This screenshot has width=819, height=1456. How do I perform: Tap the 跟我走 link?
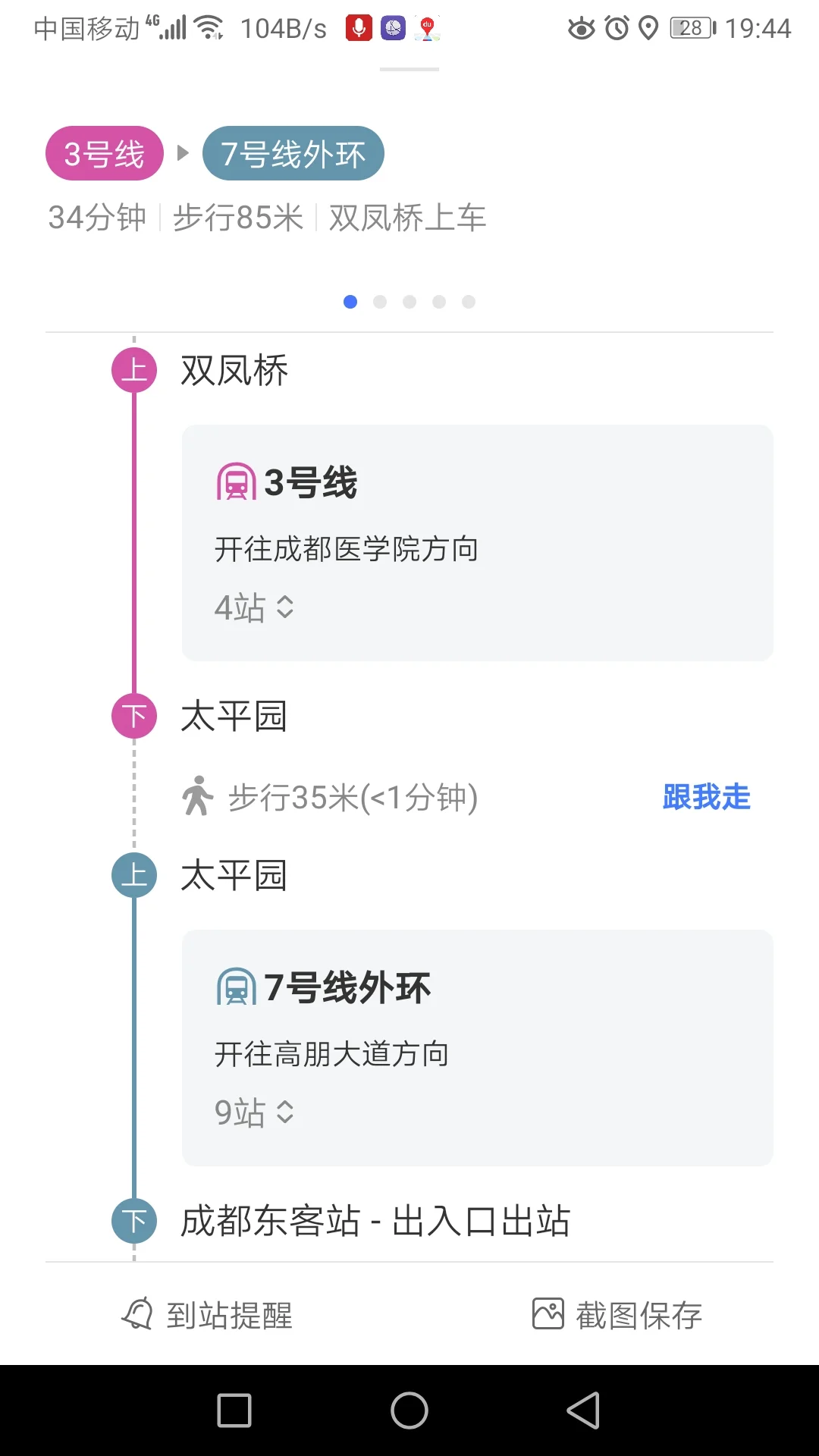(x=705, y=797)
